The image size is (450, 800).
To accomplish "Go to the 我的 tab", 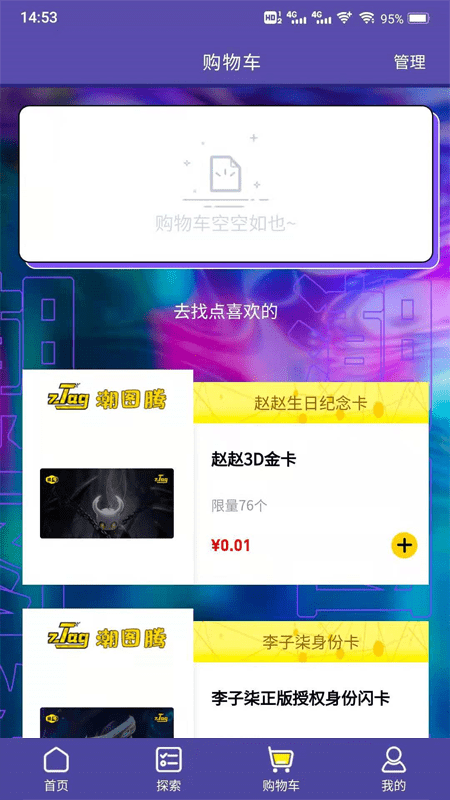I will (393, 769).
